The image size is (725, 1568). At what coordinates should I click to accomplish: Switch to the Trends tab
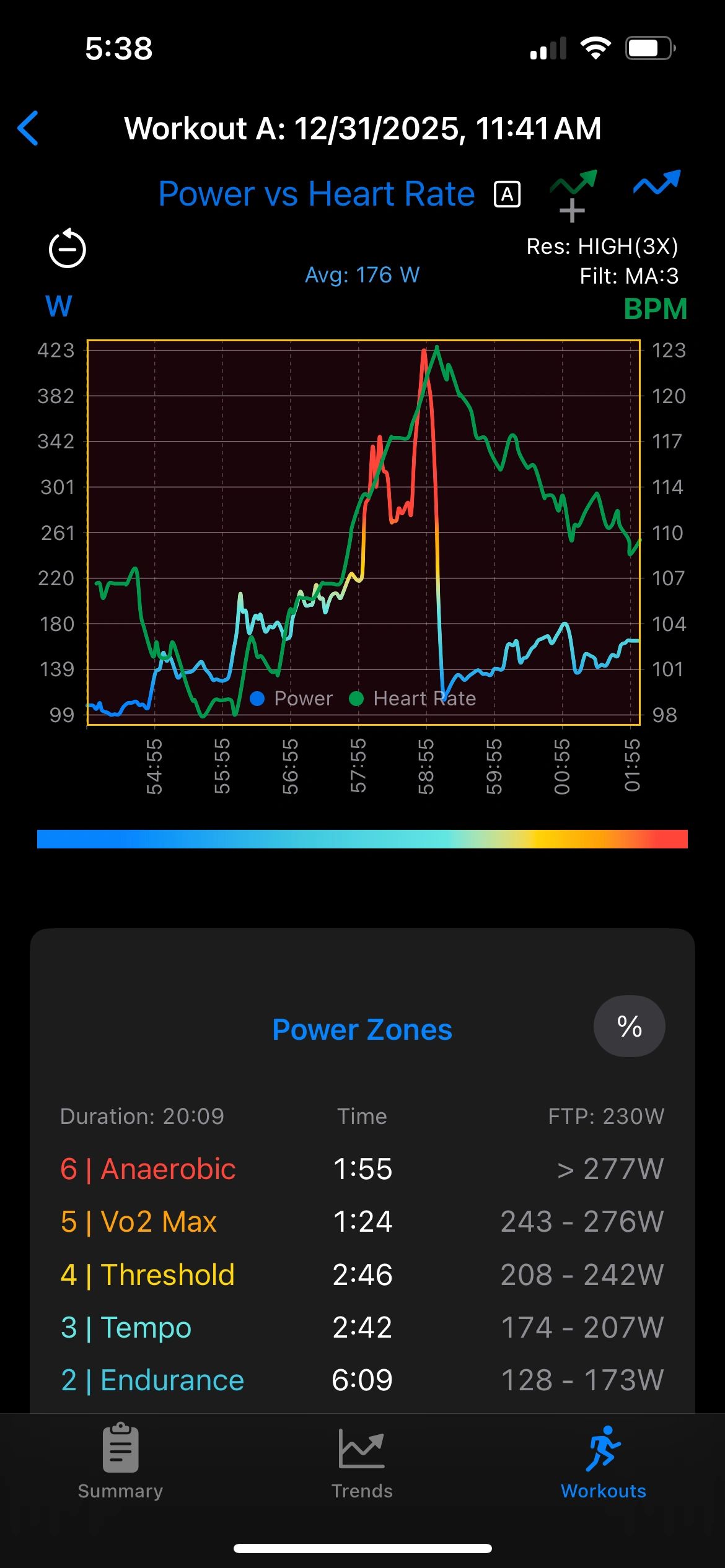tap(362, 1463)
